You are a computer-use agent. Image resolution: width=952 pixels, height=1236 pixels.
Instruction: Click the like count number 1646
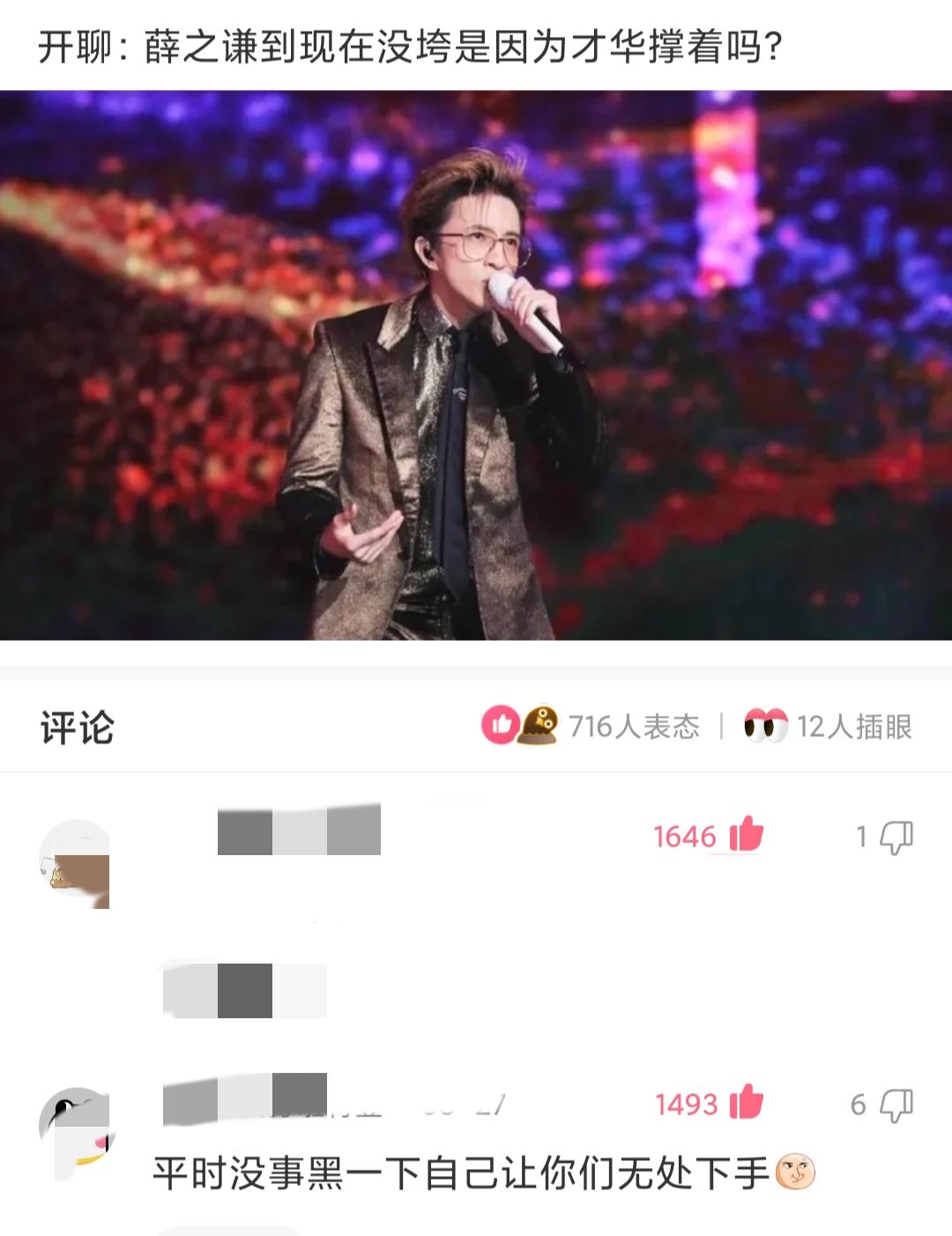684,838
